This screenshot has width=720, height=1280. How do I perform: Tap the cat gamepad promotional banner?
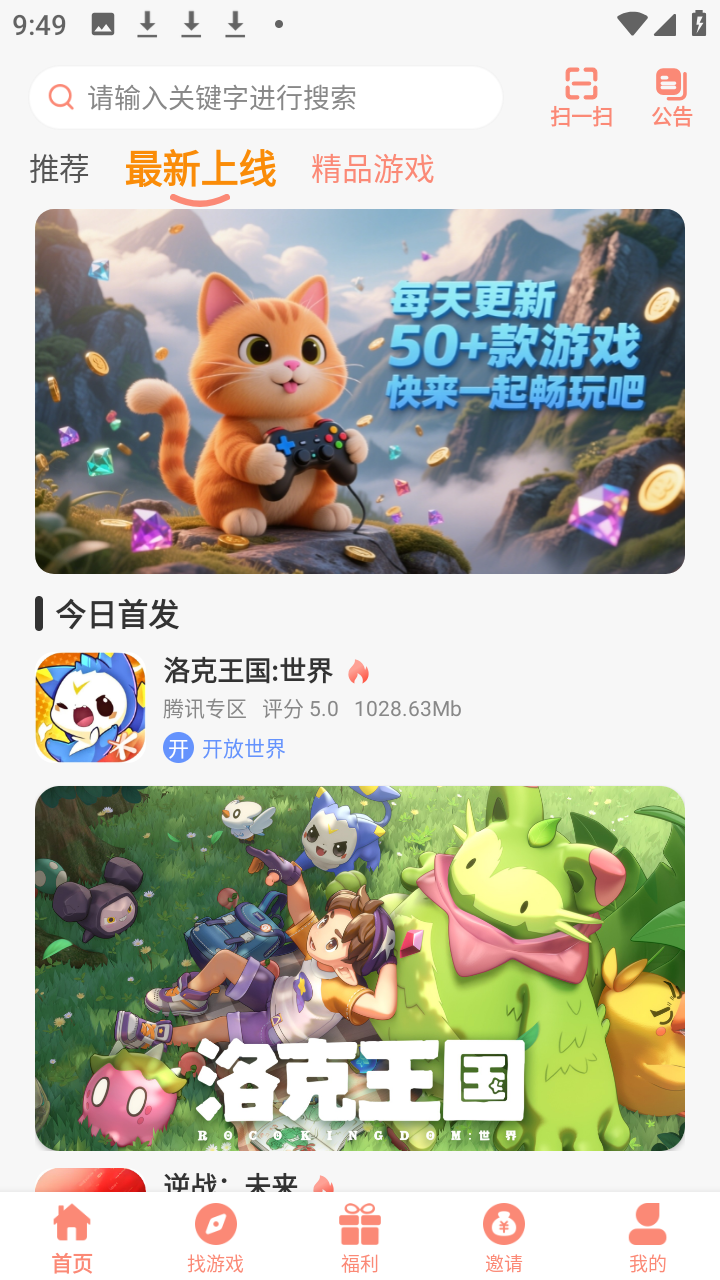pyautogui.click(x=359, y=390)
